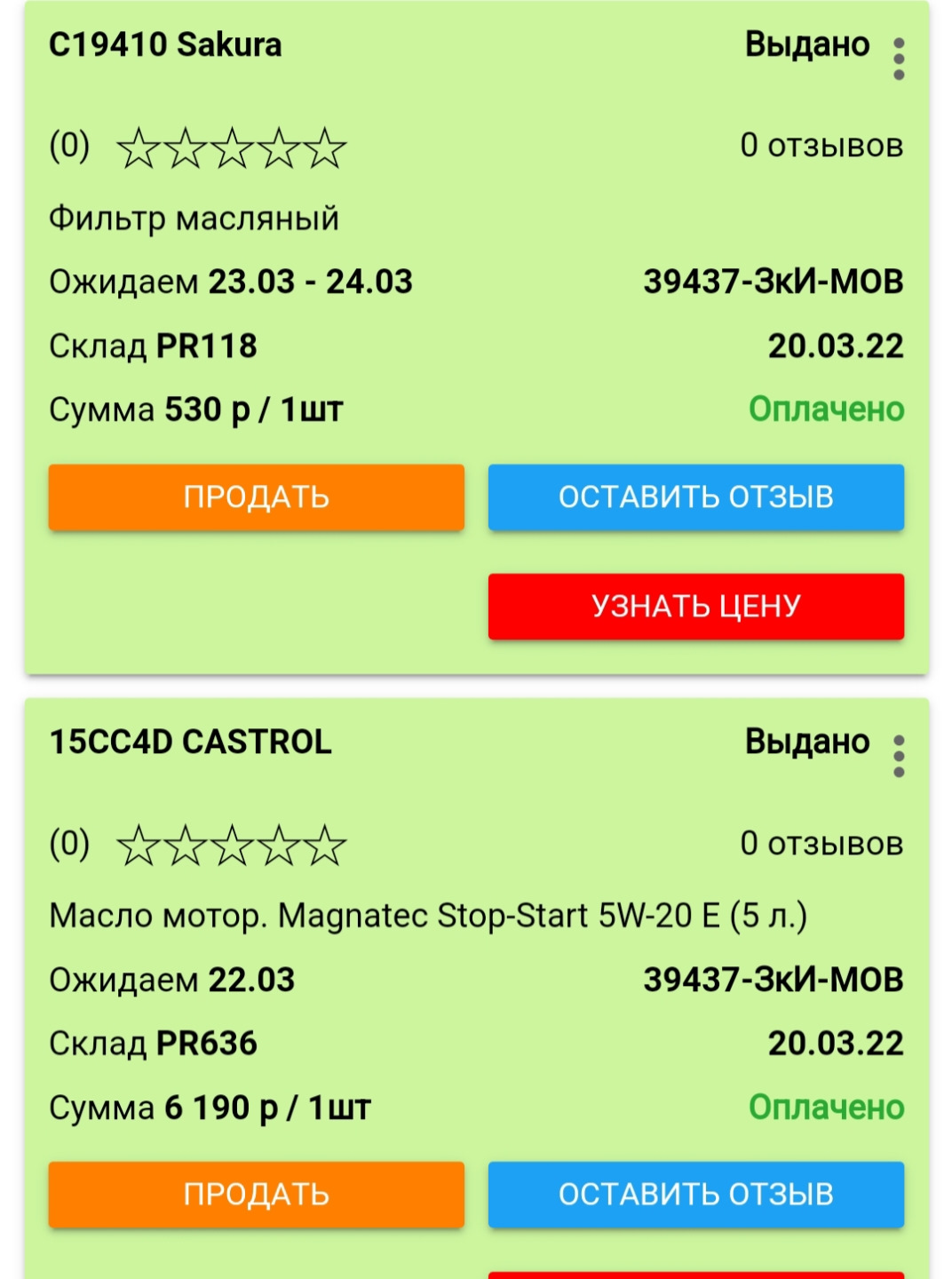The width and height of the screenshot is (952, 1279).
Task: Open the three-dot menu for 15CC4D CASTROL
Action: coord(899,757)
